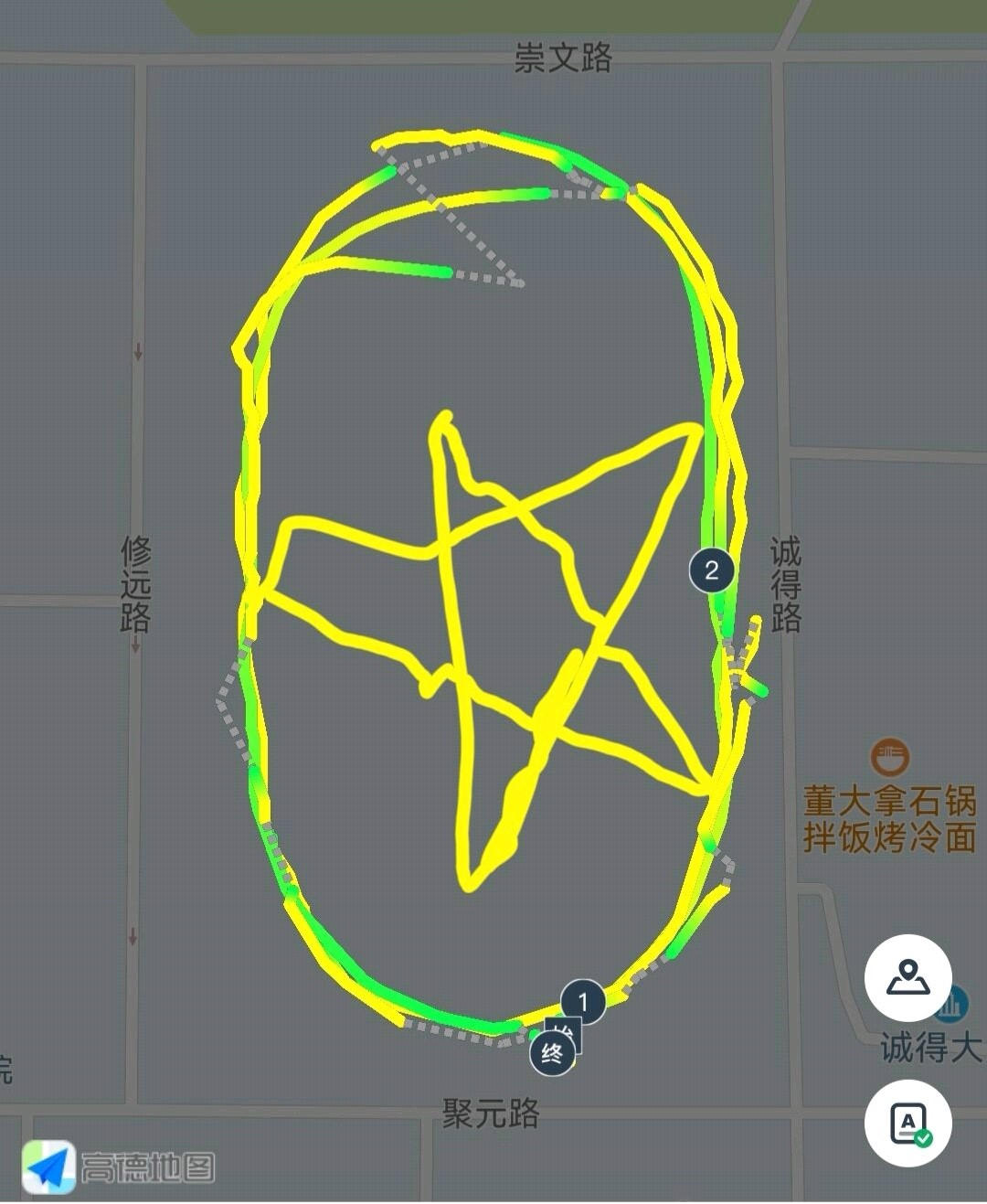The width and height of the screenshot is (987, 1204).
Task: Tap the map location pin button
Action: 907,978
